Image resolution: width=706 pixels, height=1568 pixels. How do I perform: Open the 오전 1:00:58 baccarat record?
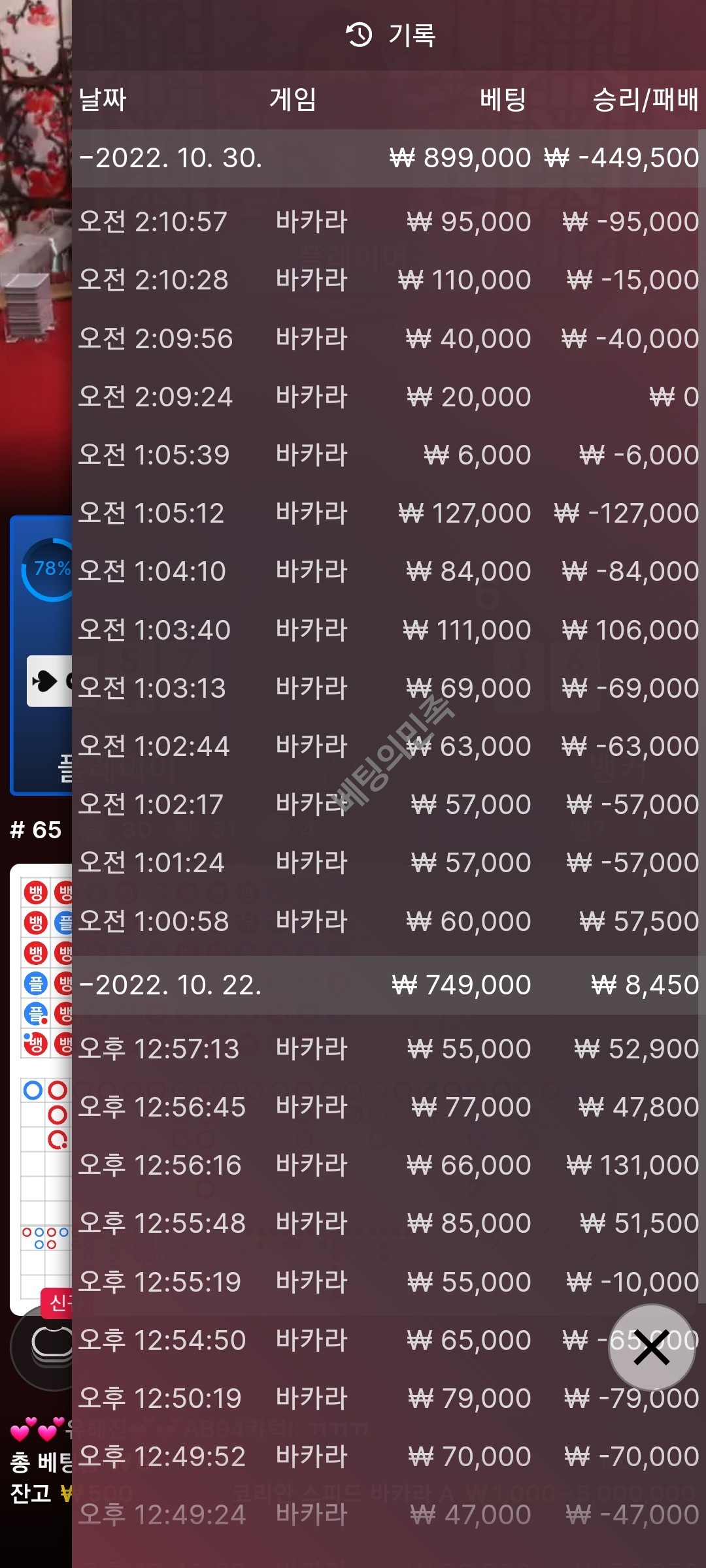[x=388, y=921]
